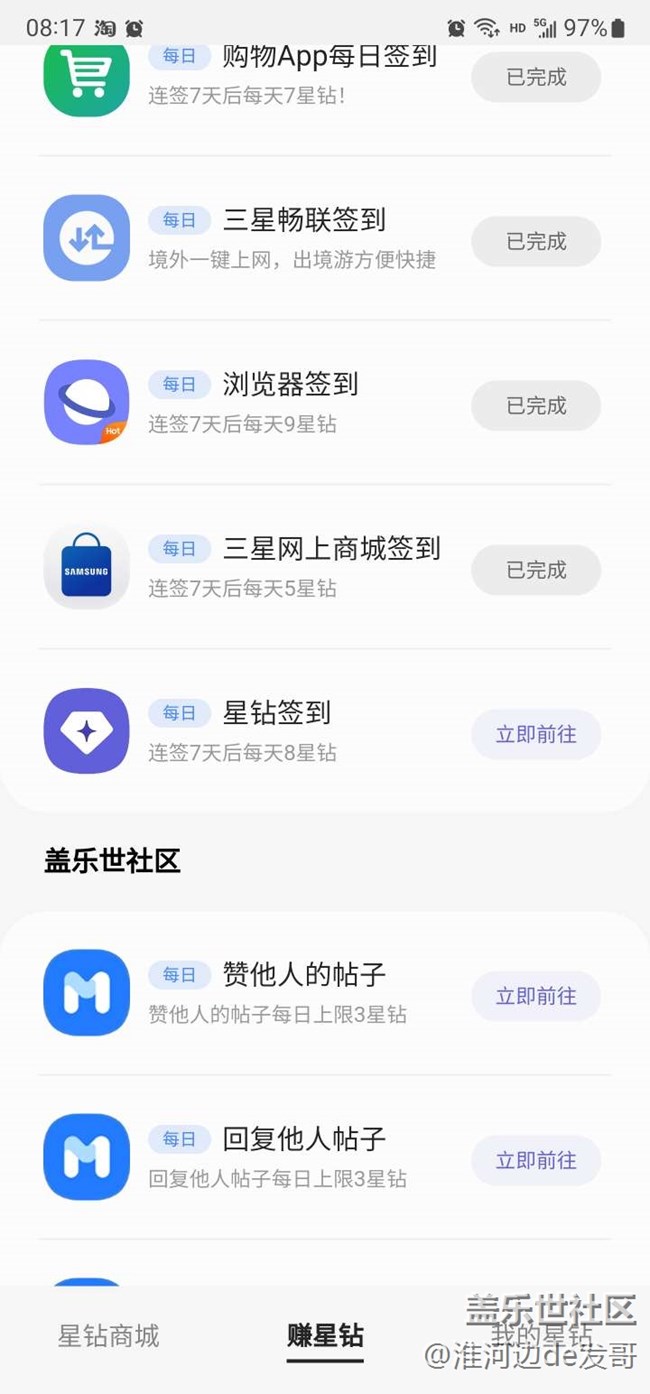This screenshot has height=1394, width=650.
Task: Tap 立即前往 next to 回复他人帖子
Action: point(536,1160)
